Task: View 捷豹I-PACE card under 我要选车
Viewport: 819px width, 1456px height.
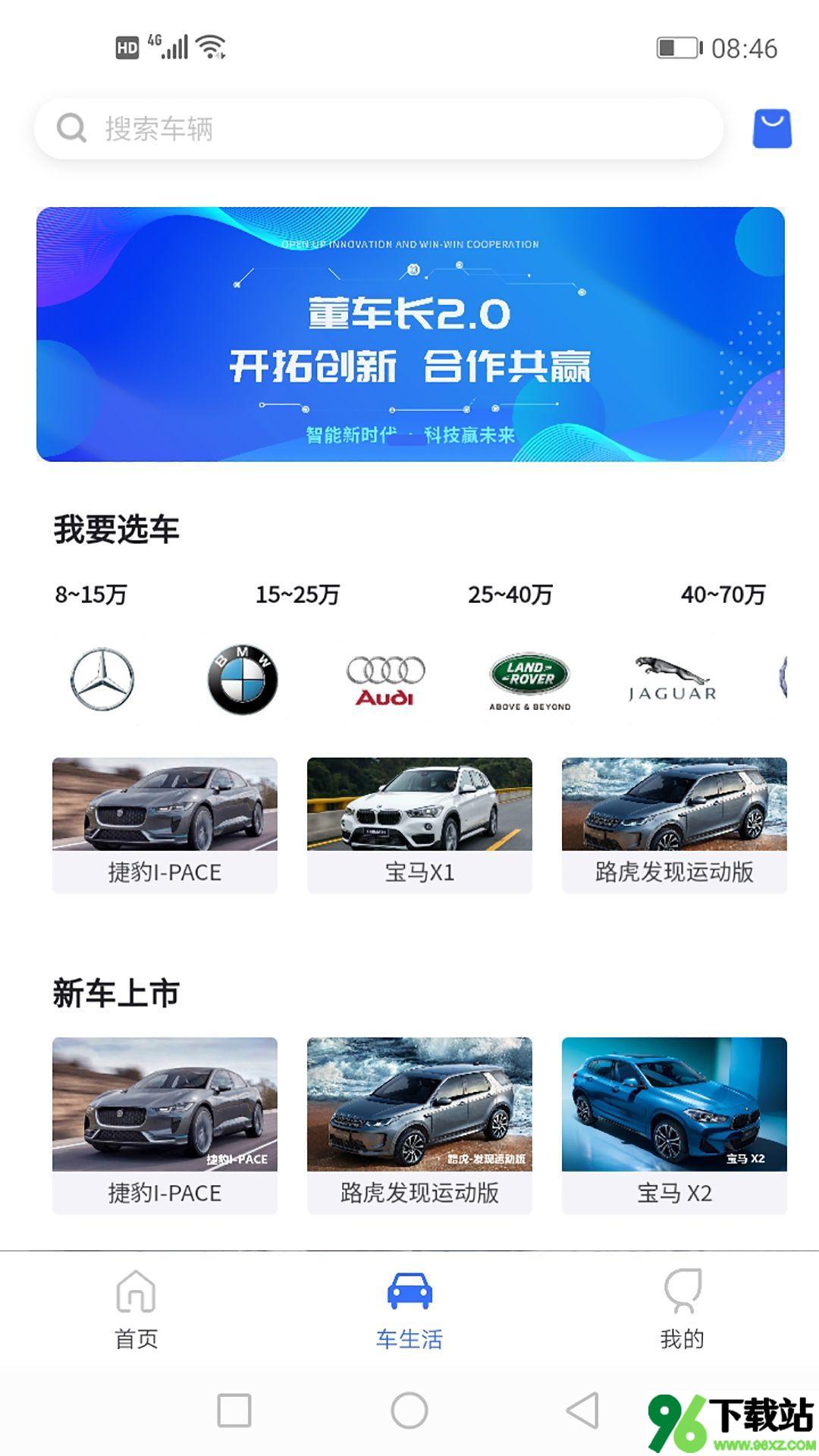Action: pos(165,825)
